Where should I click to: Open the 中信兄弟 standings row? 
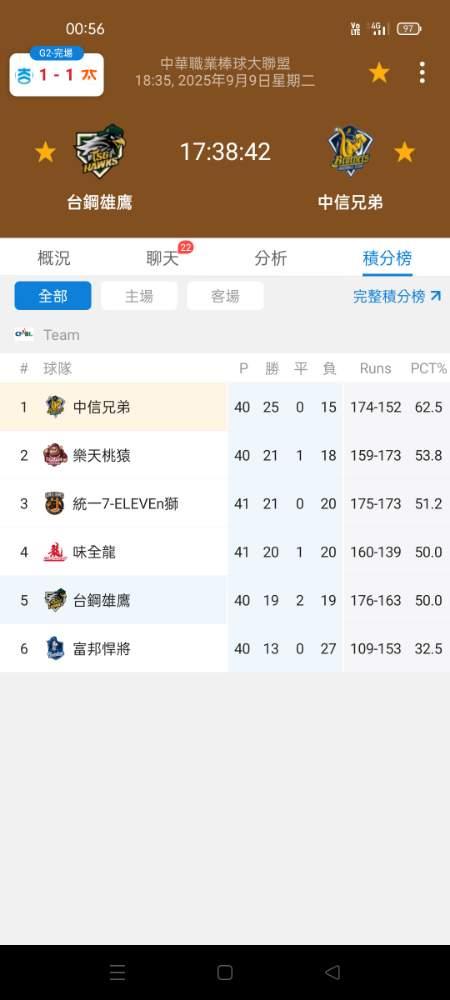click(x=225, y=407)
